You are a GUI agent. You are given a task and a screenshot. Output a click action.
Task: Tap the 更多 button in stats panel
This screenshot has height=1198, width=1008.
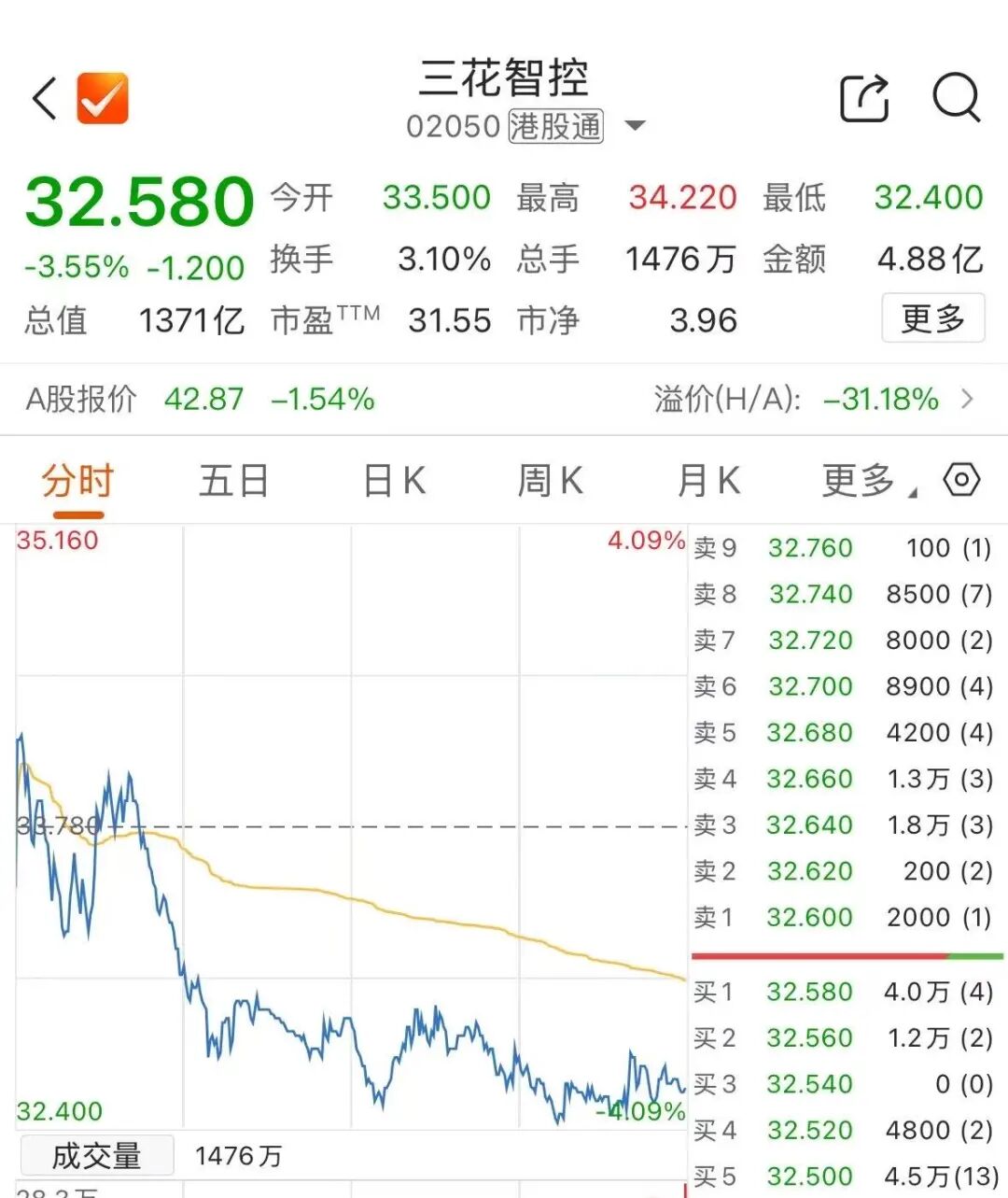(x=932, y=318)
